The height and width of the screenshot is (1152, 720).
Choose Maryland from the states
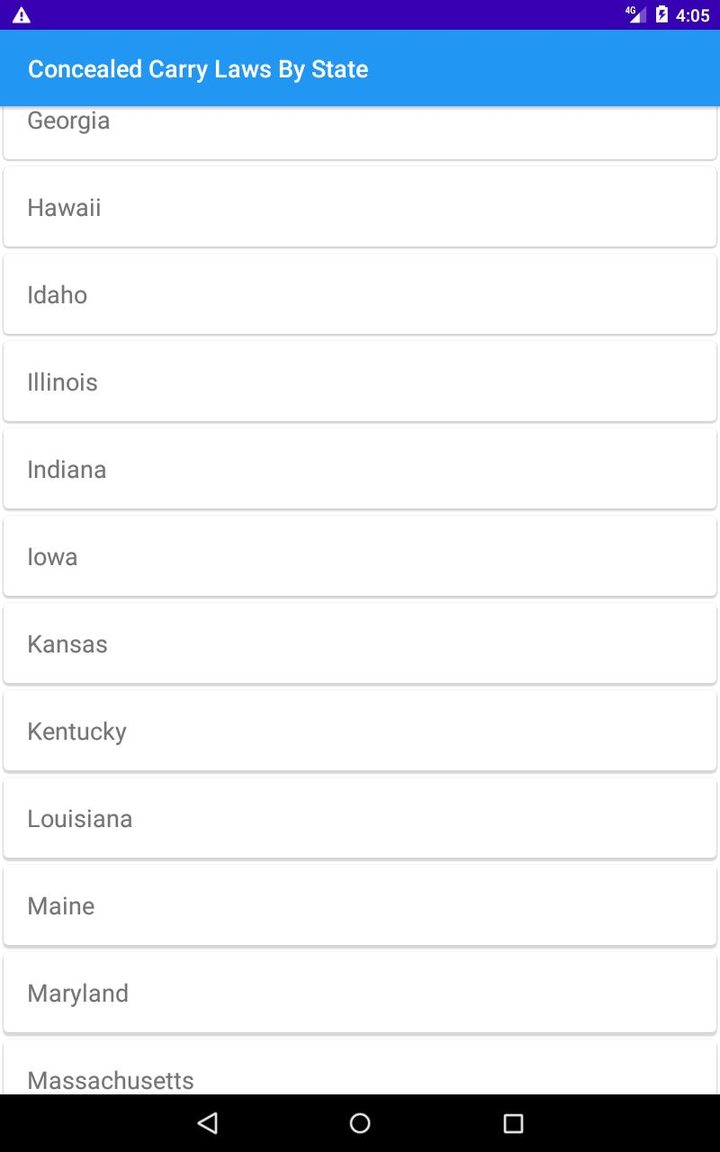[x=360, y=992]
